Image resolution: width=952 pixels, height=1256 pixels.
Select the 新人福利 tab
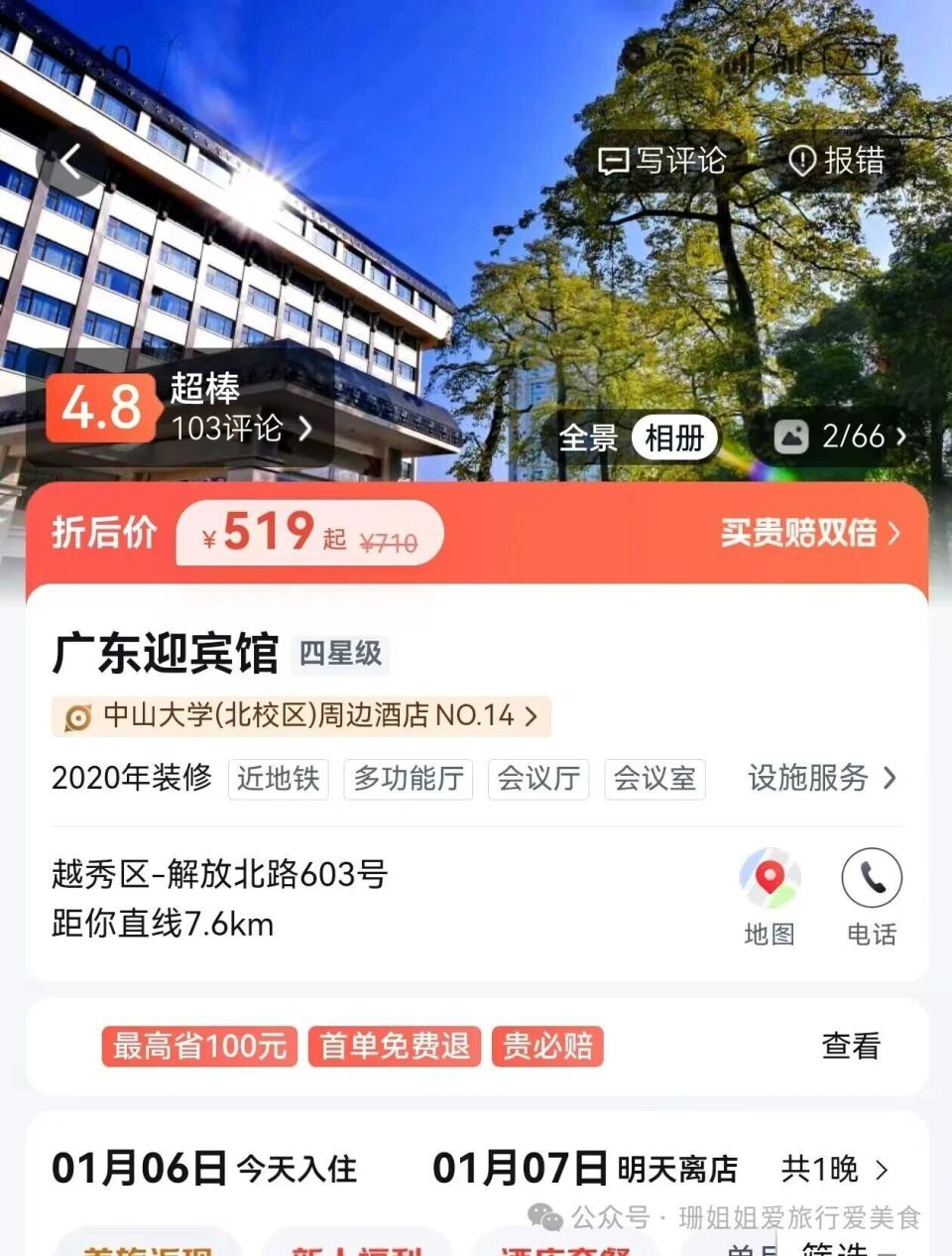pos(355,1250)
